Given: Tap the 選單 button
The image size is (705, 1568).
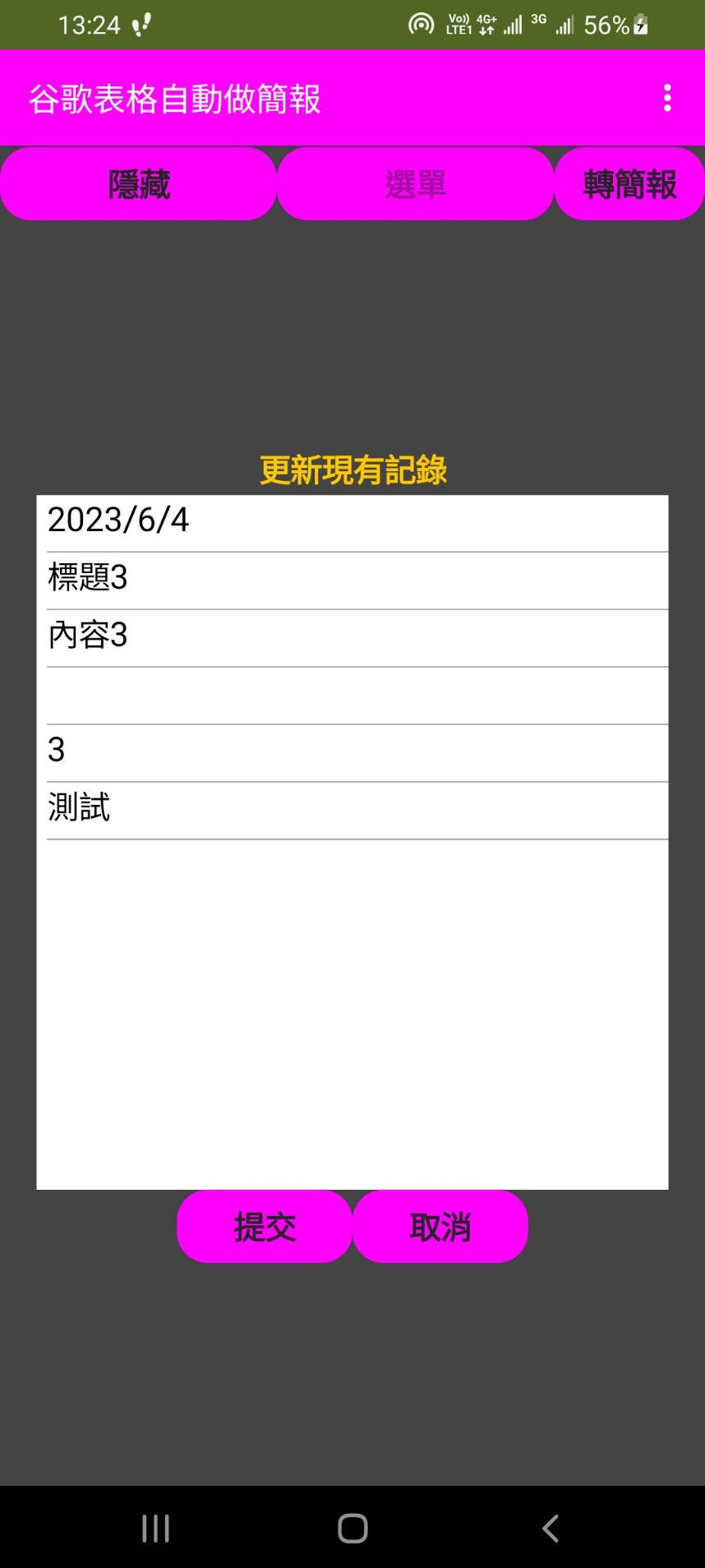Looking at the screenshot, I should [415, 184].
